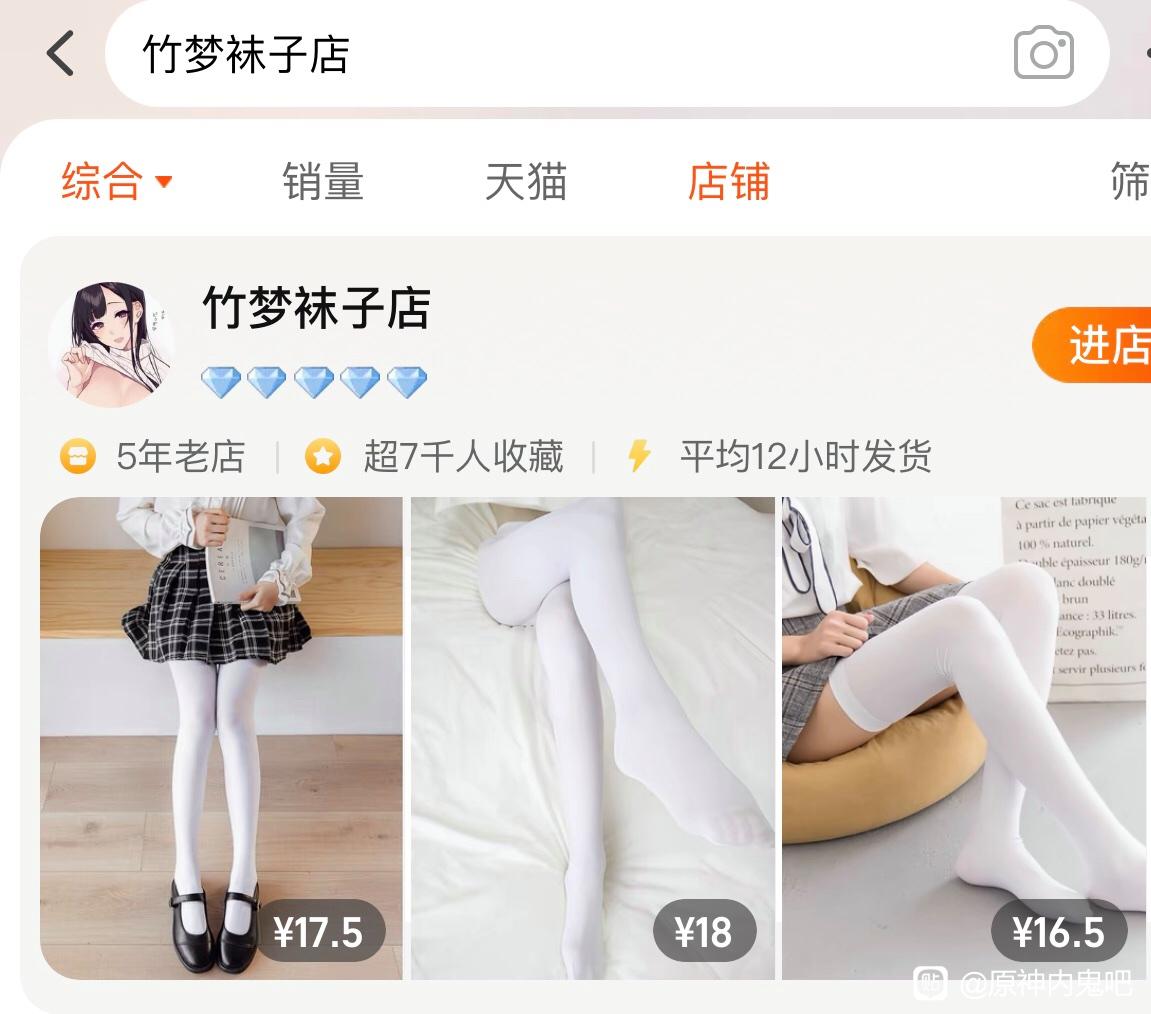Open the 竹梦袜子店 shop avatar

click(112, 343)
